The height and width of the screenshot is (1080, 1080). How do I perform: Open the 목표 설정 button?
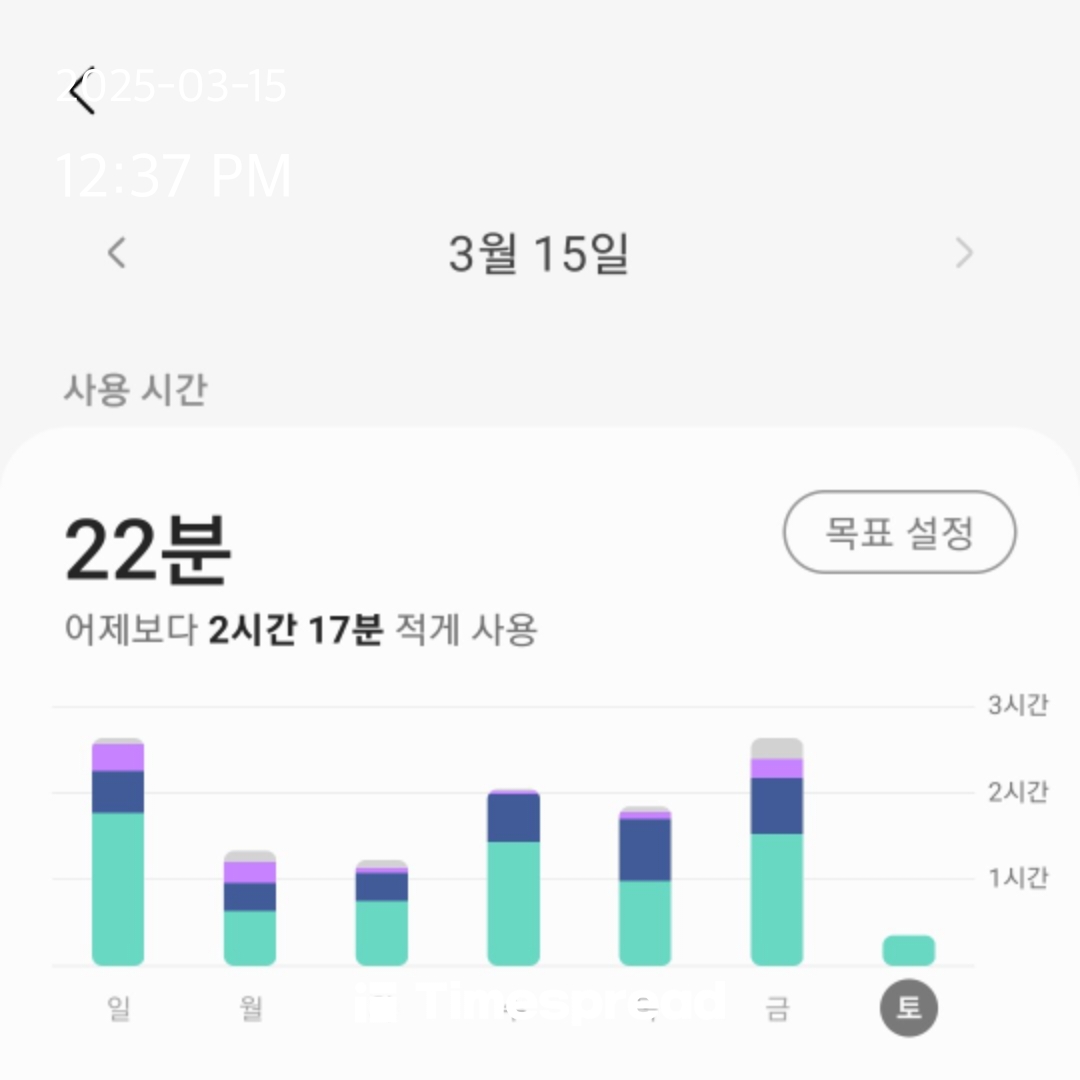[899, 532]
